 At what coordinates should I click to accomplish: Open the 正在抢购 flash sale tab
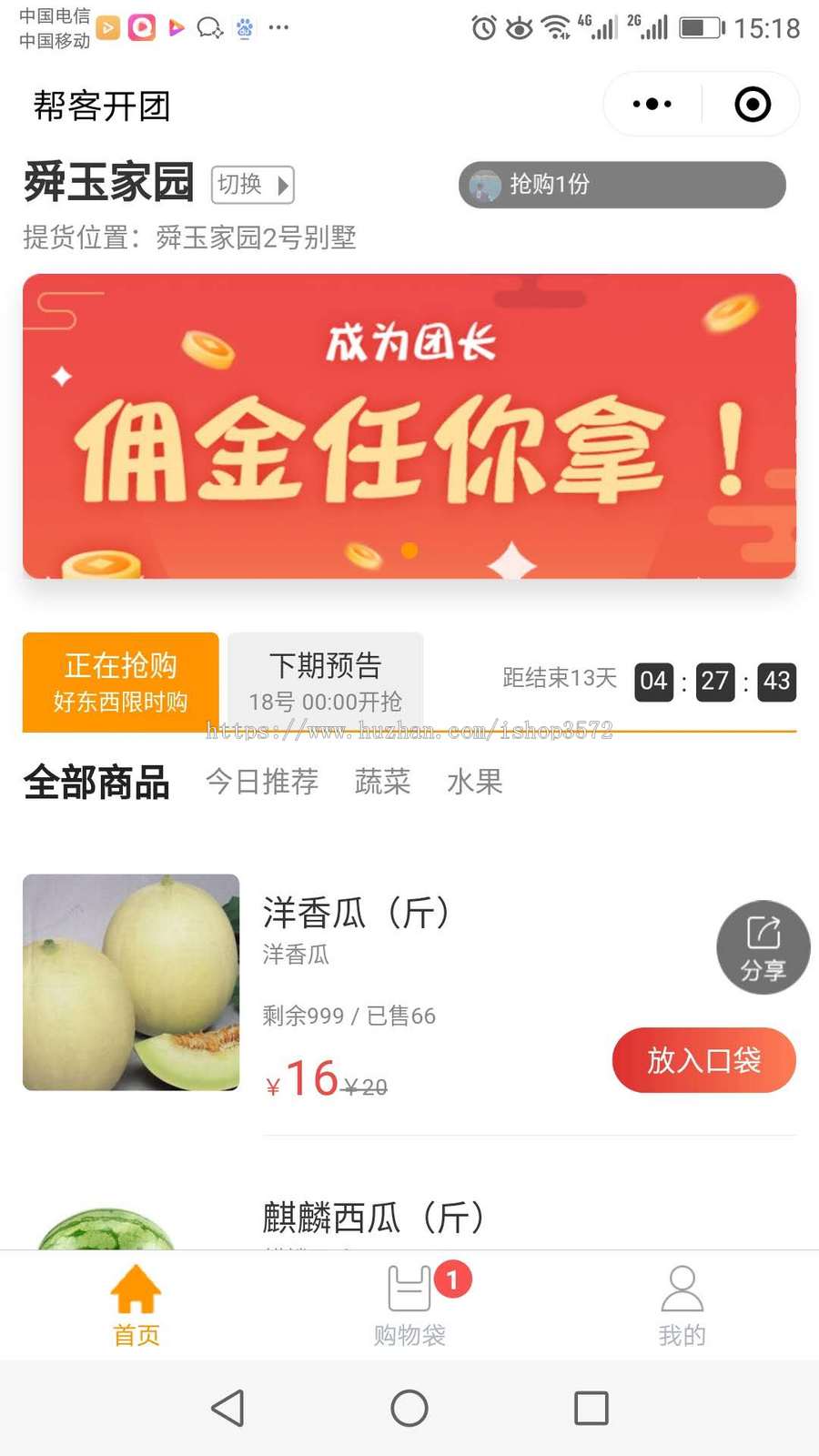tap(120, 681)
